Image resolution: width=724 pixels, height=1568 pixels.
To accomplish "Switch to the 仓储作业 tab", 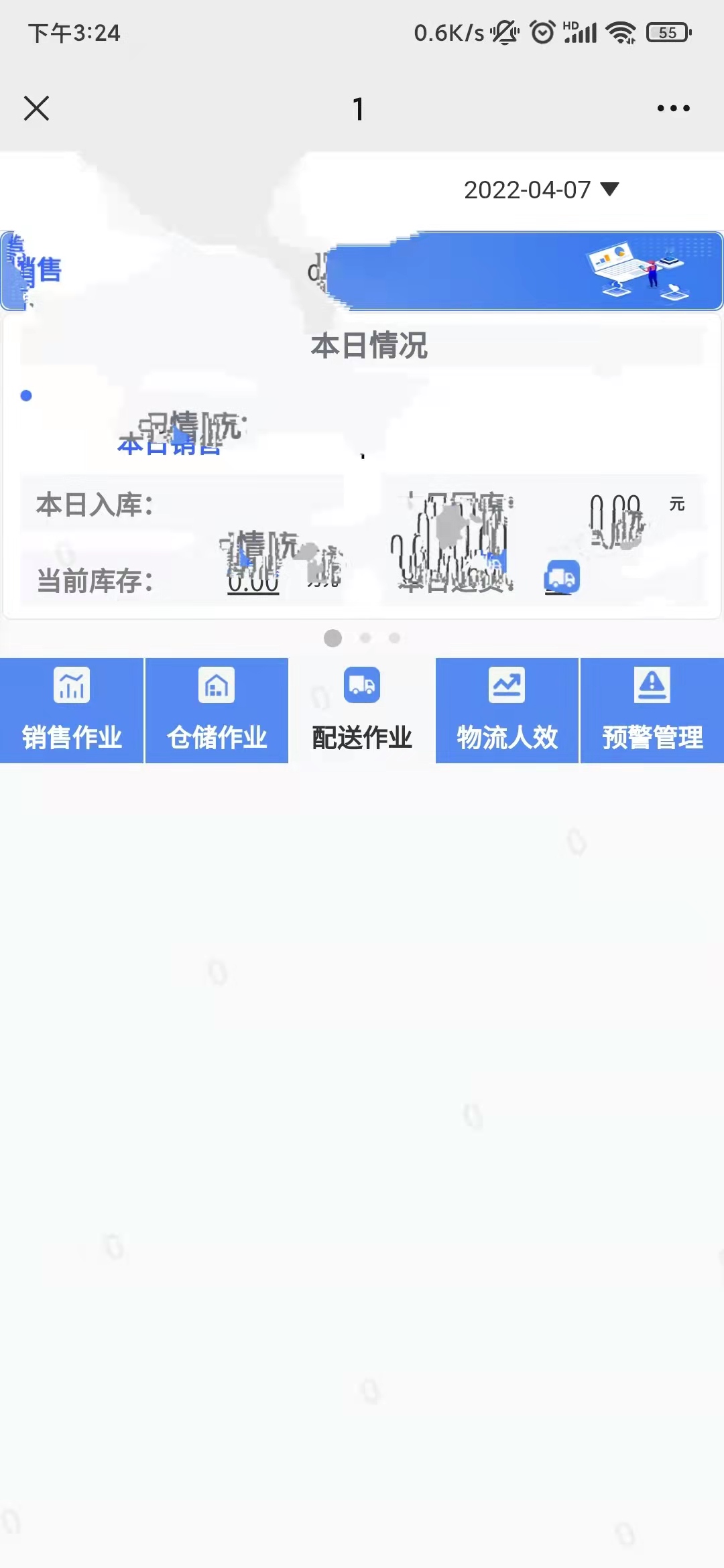I will 217,710.
